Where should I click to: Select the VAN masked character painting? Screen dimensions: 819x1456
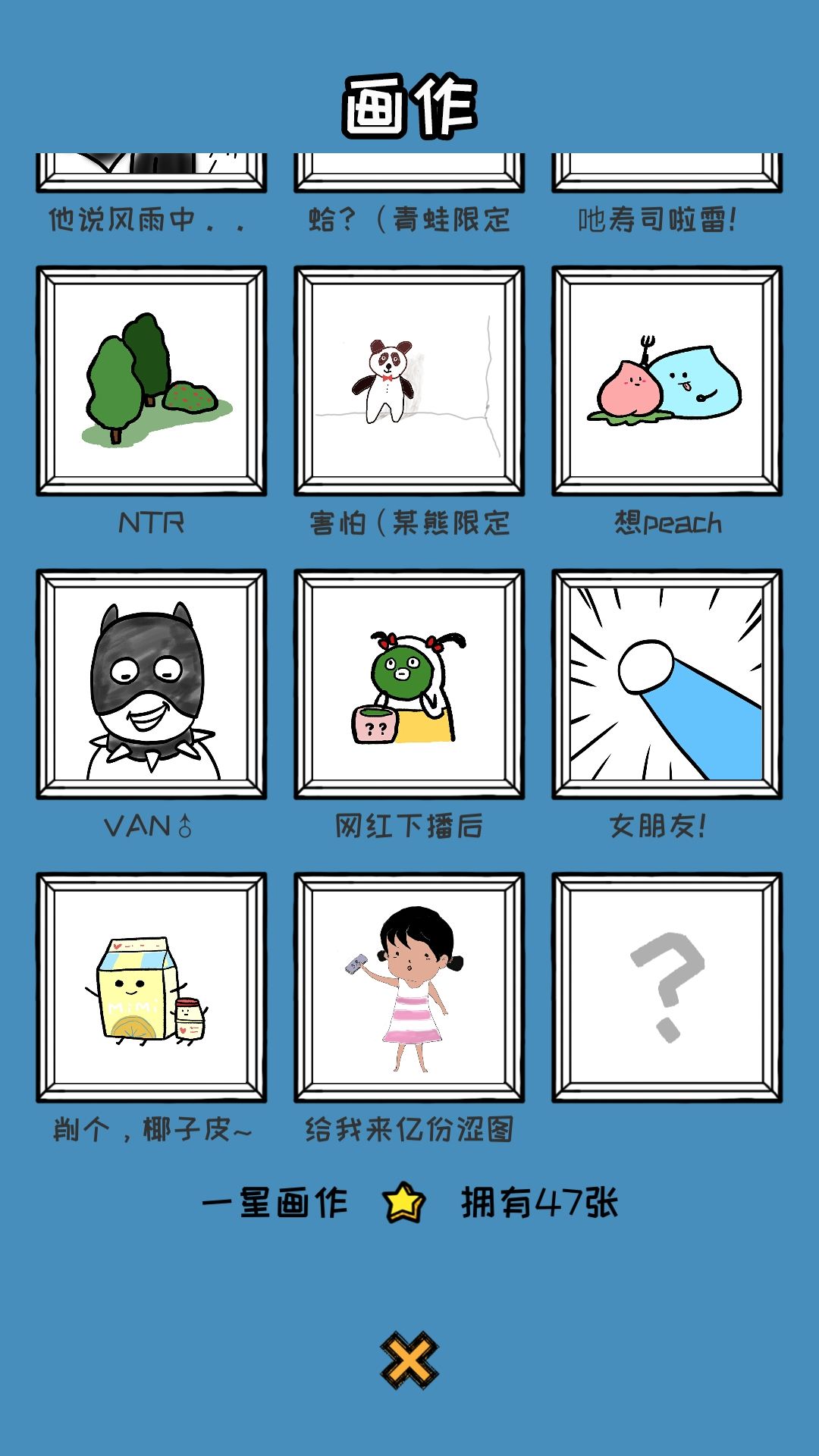152,684
